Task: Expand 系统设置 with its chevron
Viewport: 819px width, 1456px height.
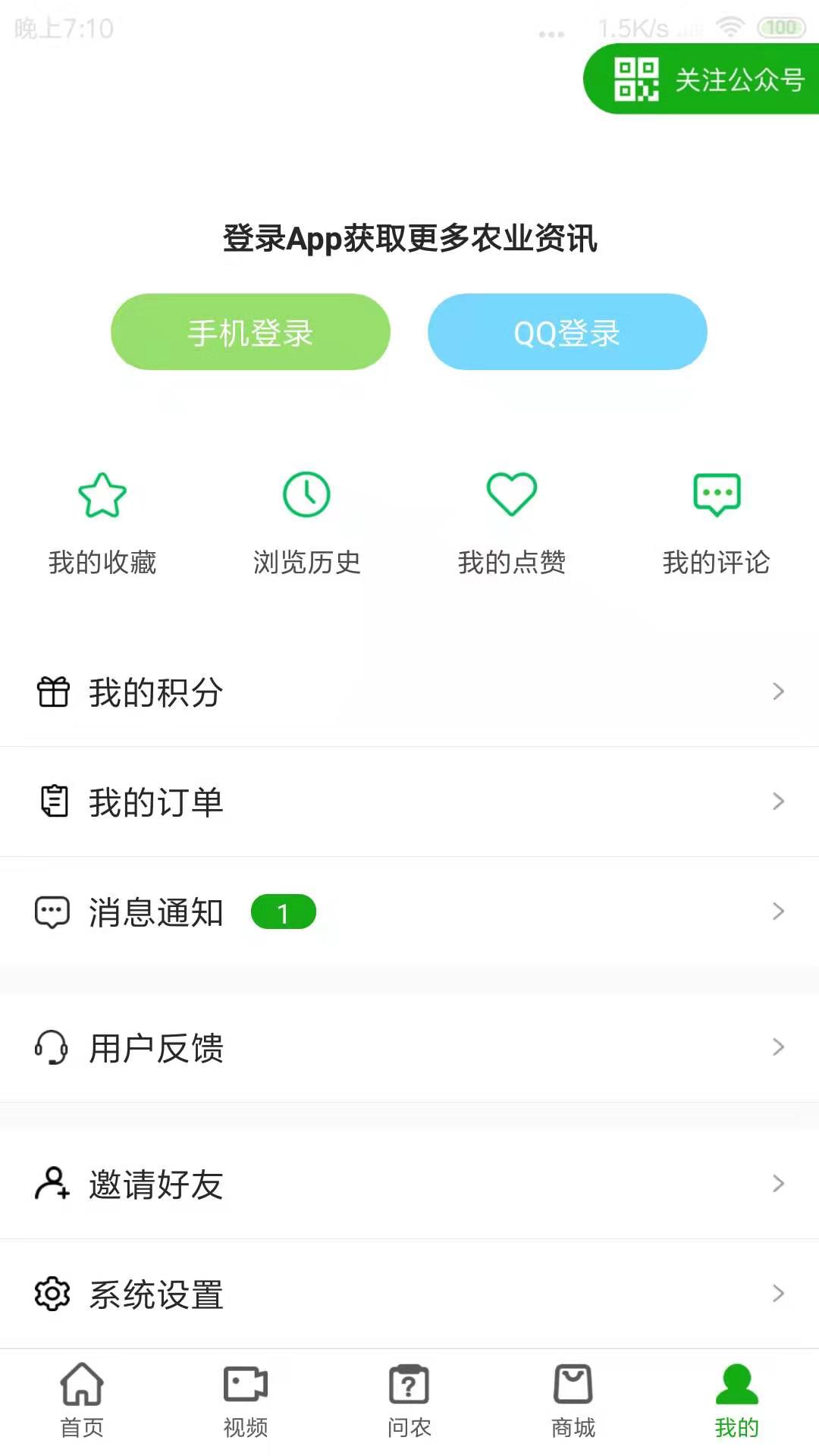Action: coord(778,1291)
